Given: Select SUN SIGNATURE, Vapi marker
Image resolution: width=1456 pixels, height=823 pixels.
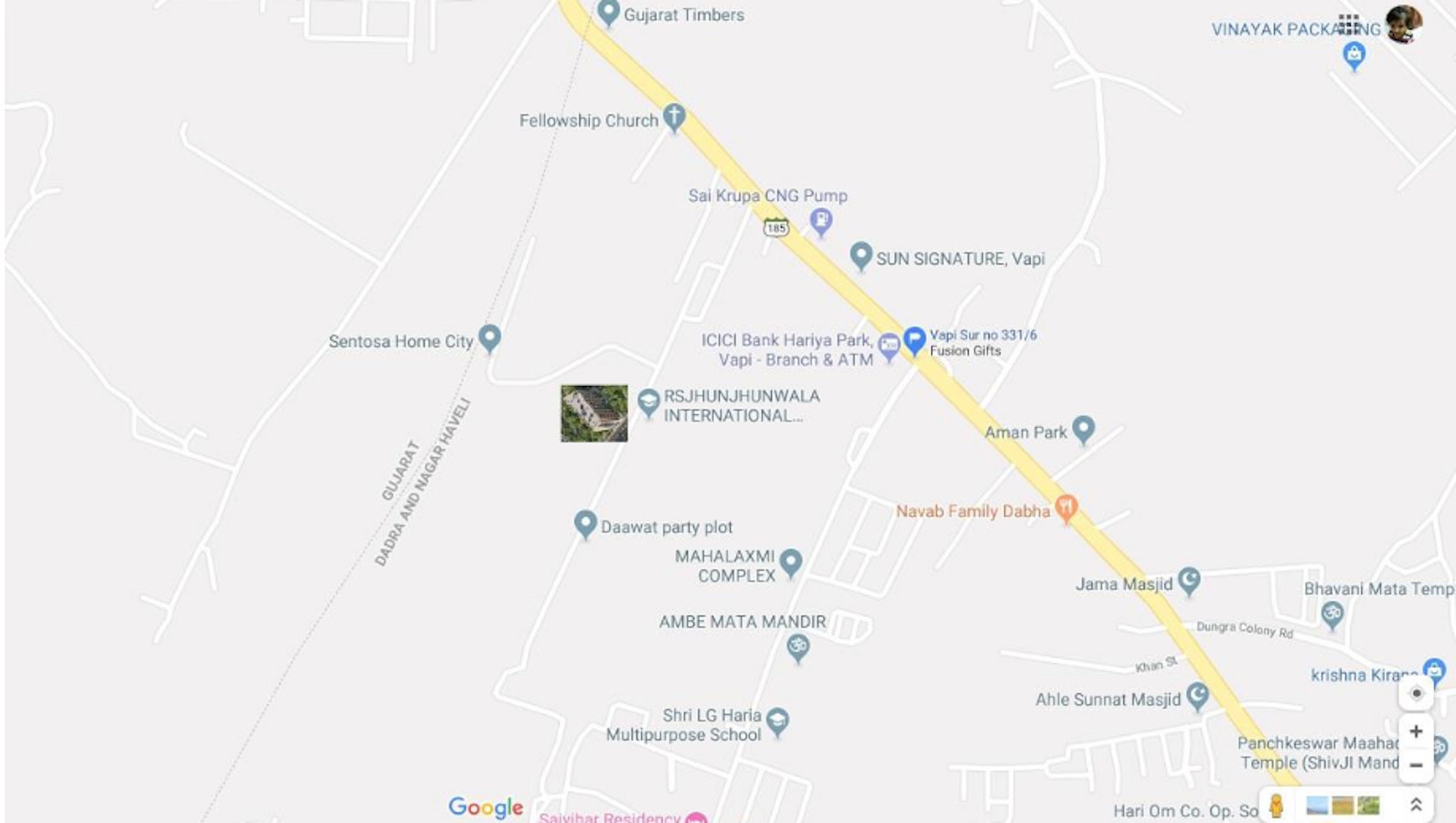Looking at the screenshot, I should coord(860,255).
